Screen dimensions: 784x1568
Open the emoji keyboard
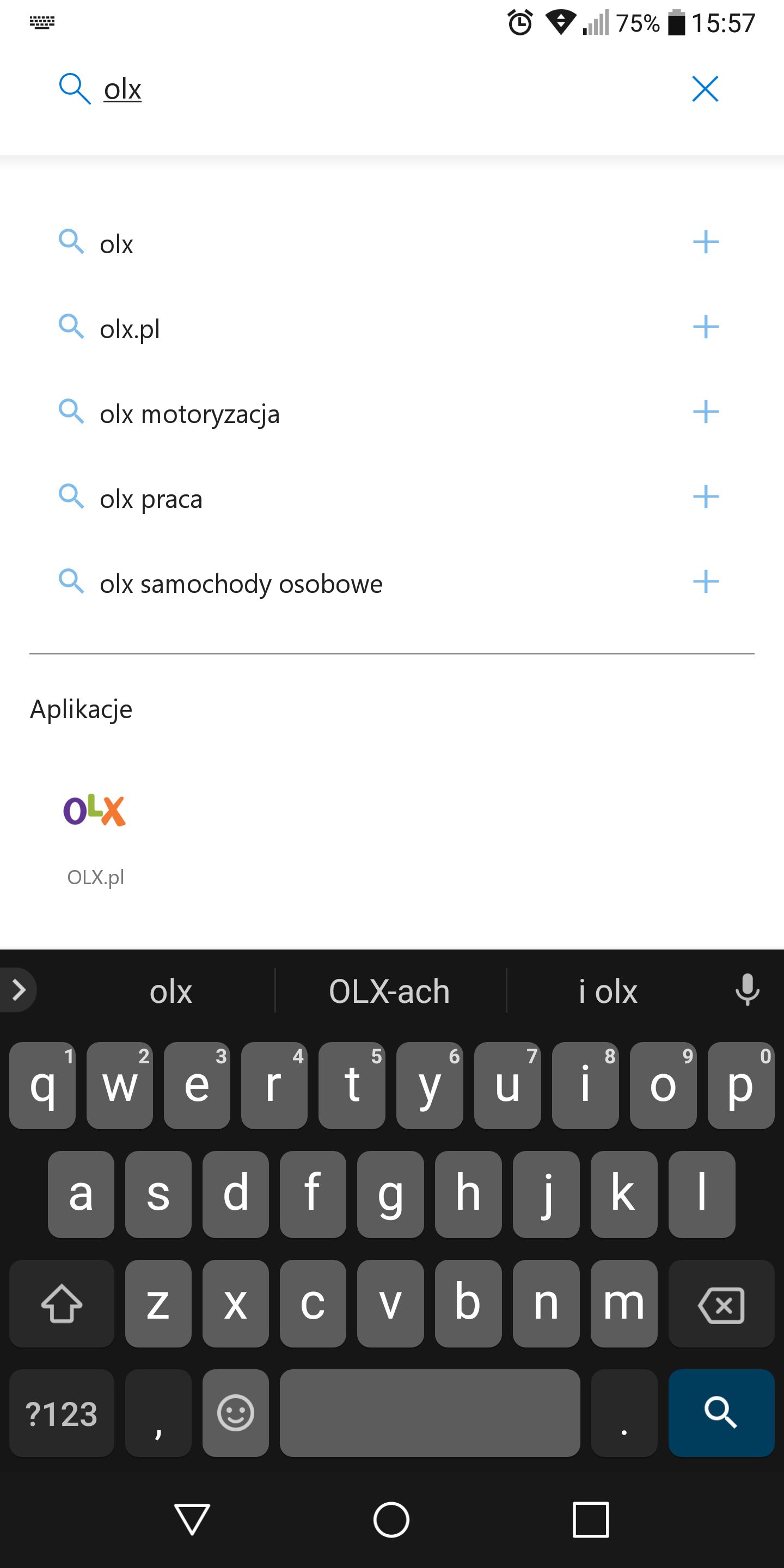tap(236, 1413)
